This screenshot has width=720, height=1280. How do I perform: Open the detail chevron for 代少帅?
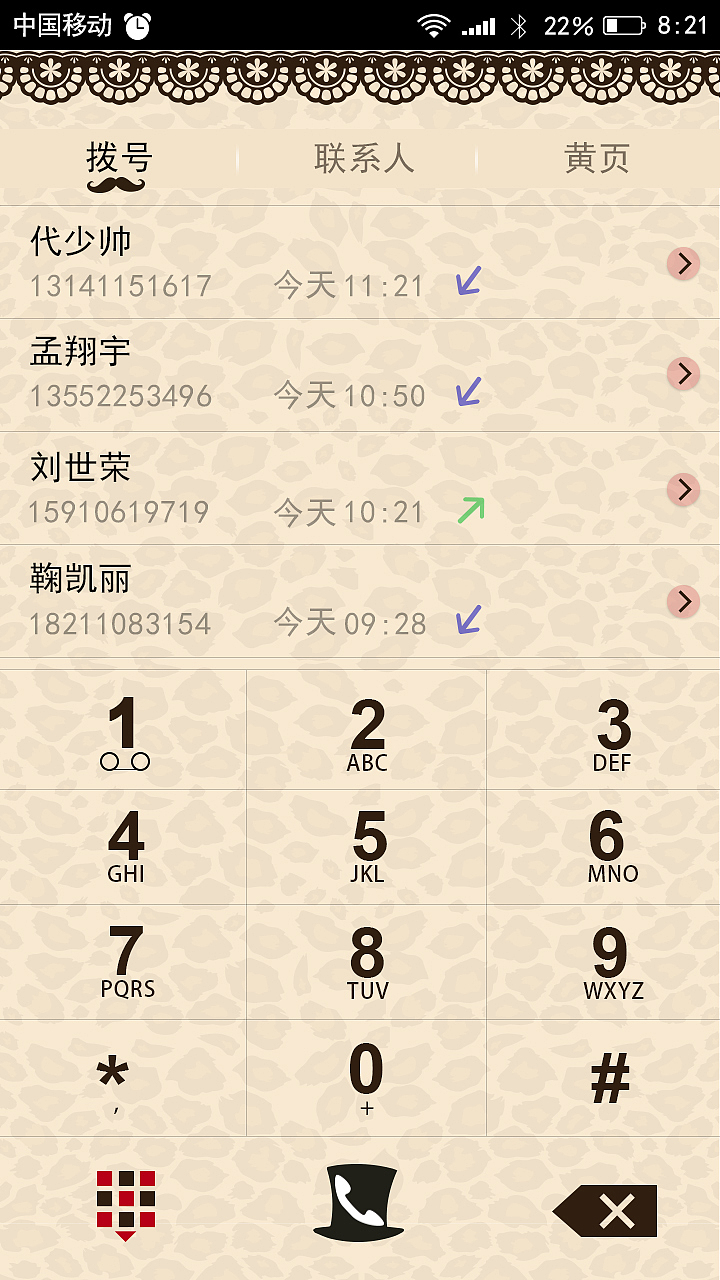[684, 263]
